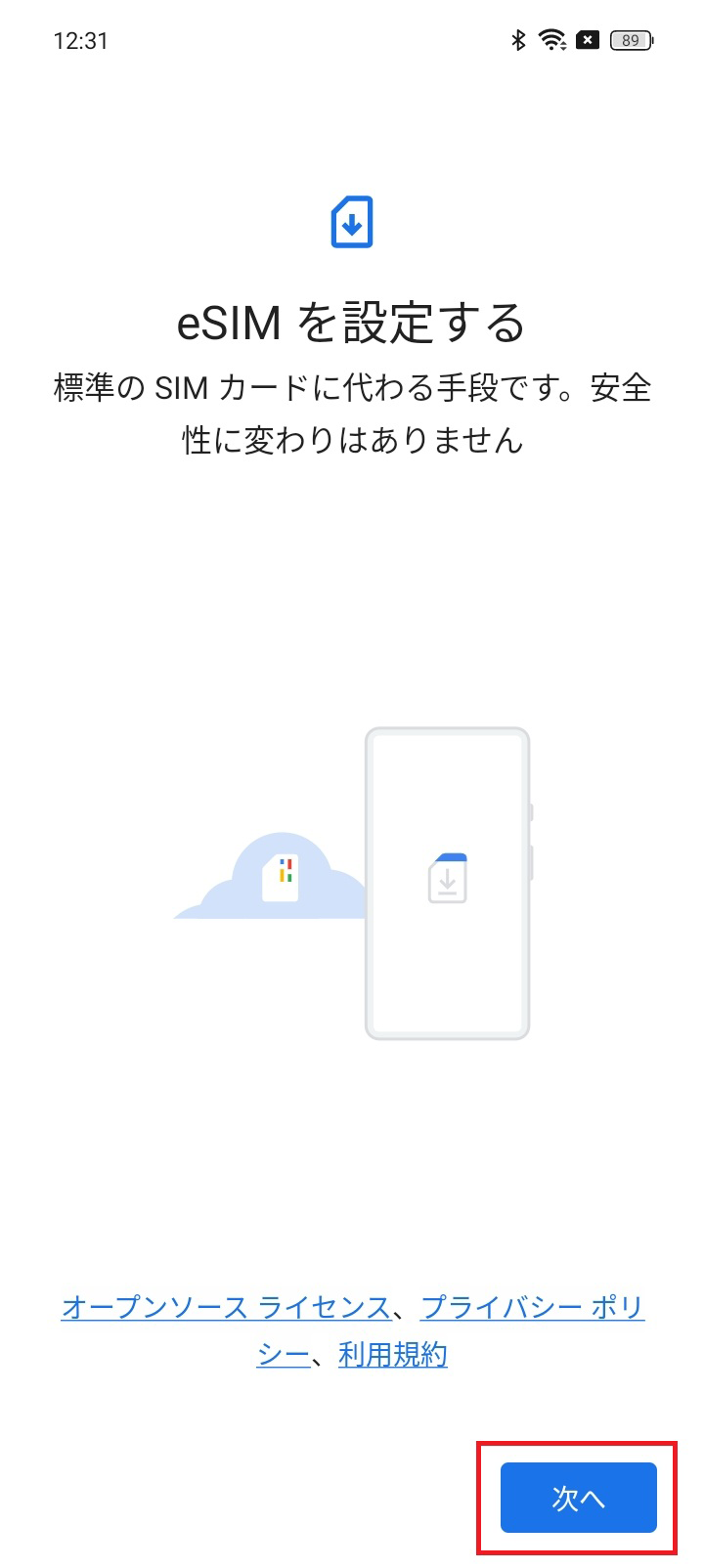This screenshot has width=704, height=1568.
Task: Click the battery indicator showing 89
Action: coord(631,40)
